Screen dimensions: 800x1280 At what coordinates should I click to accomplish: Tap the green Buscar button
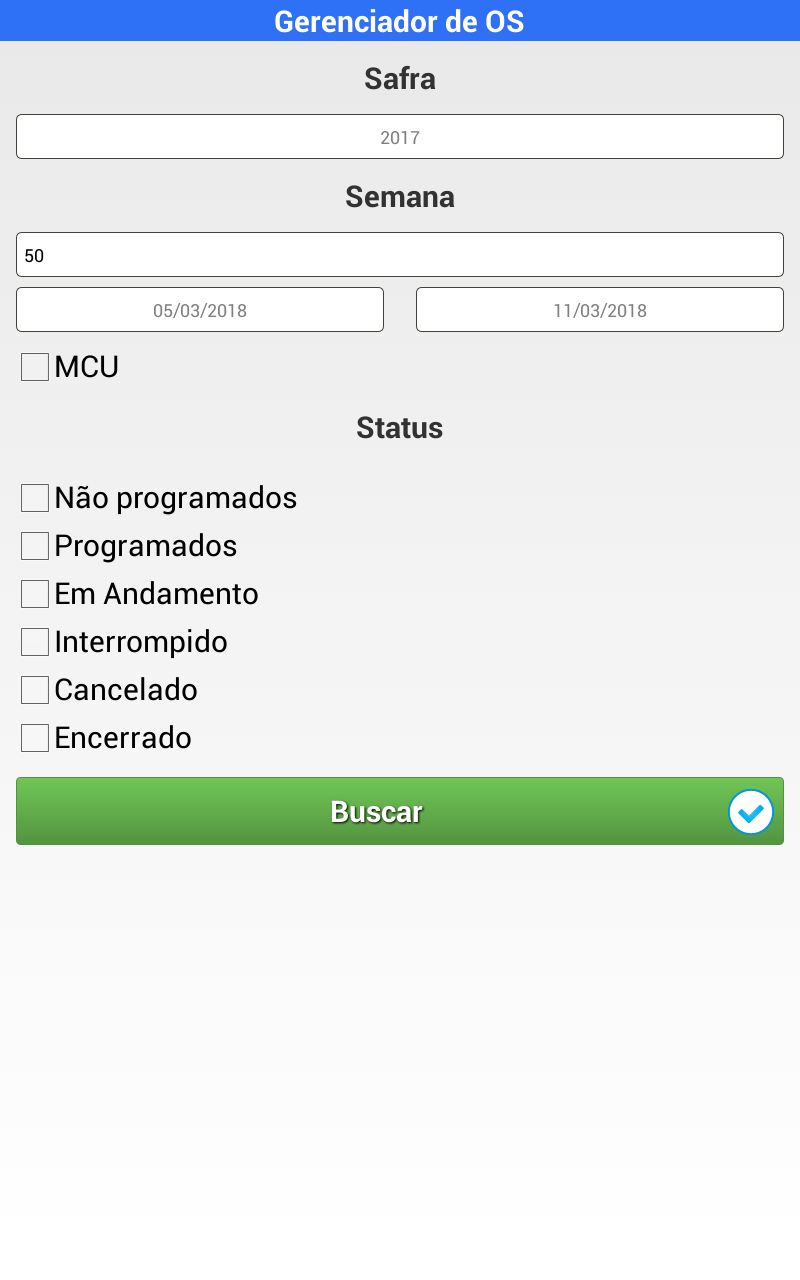click(x=400, y=811)
